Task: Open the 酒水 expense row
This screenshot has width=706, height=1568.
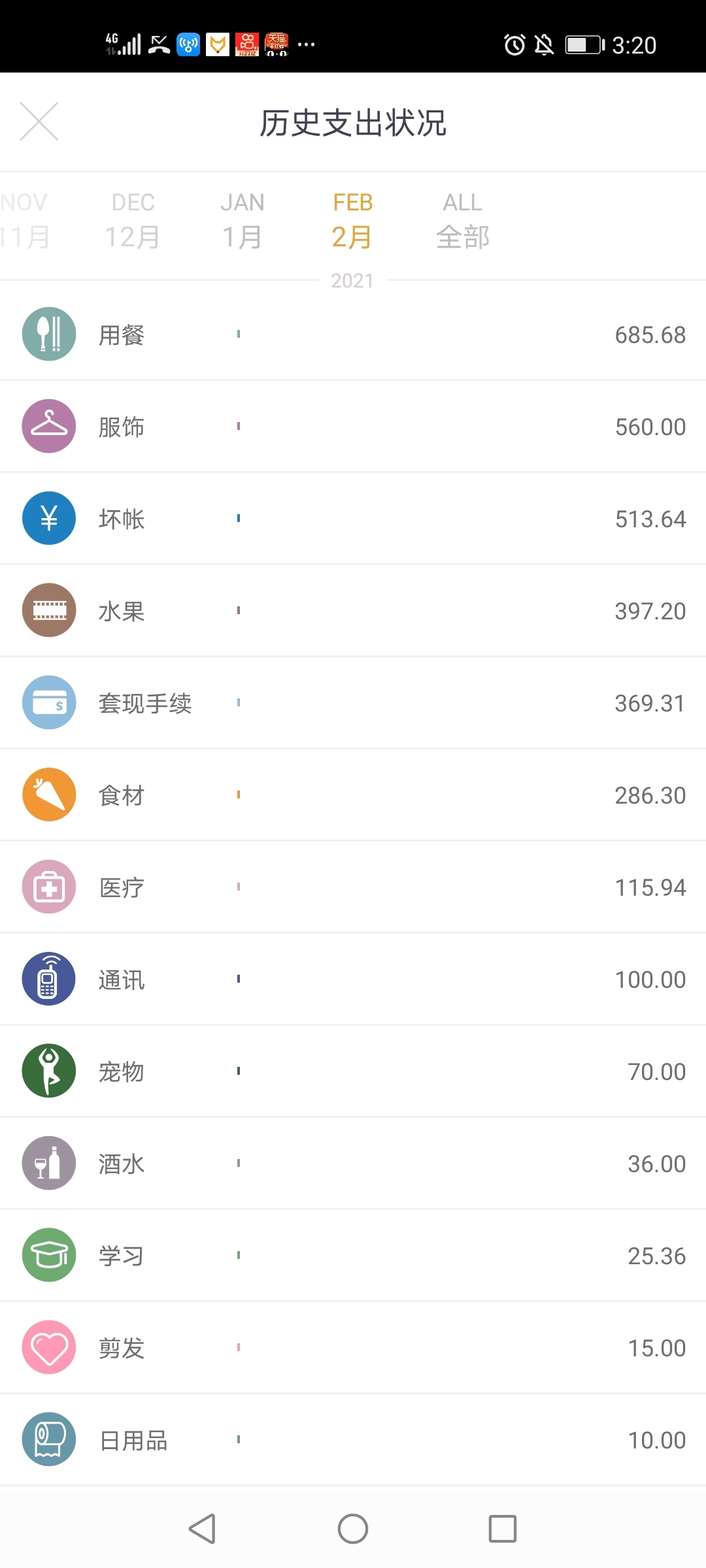Action: coord(353,1163)
